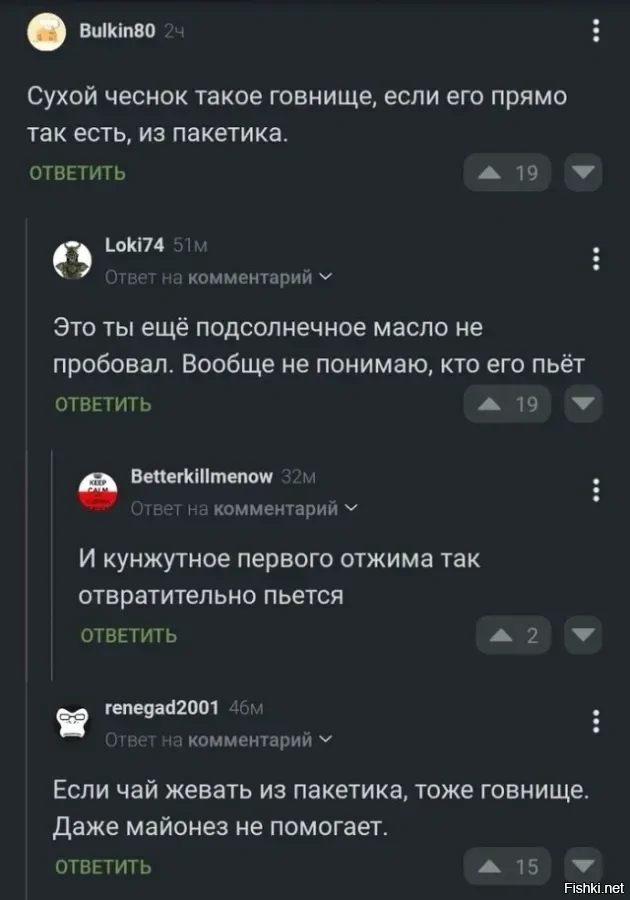
Task: Open overflow menu on renegad2001's comment
Action: pos(596,721)
